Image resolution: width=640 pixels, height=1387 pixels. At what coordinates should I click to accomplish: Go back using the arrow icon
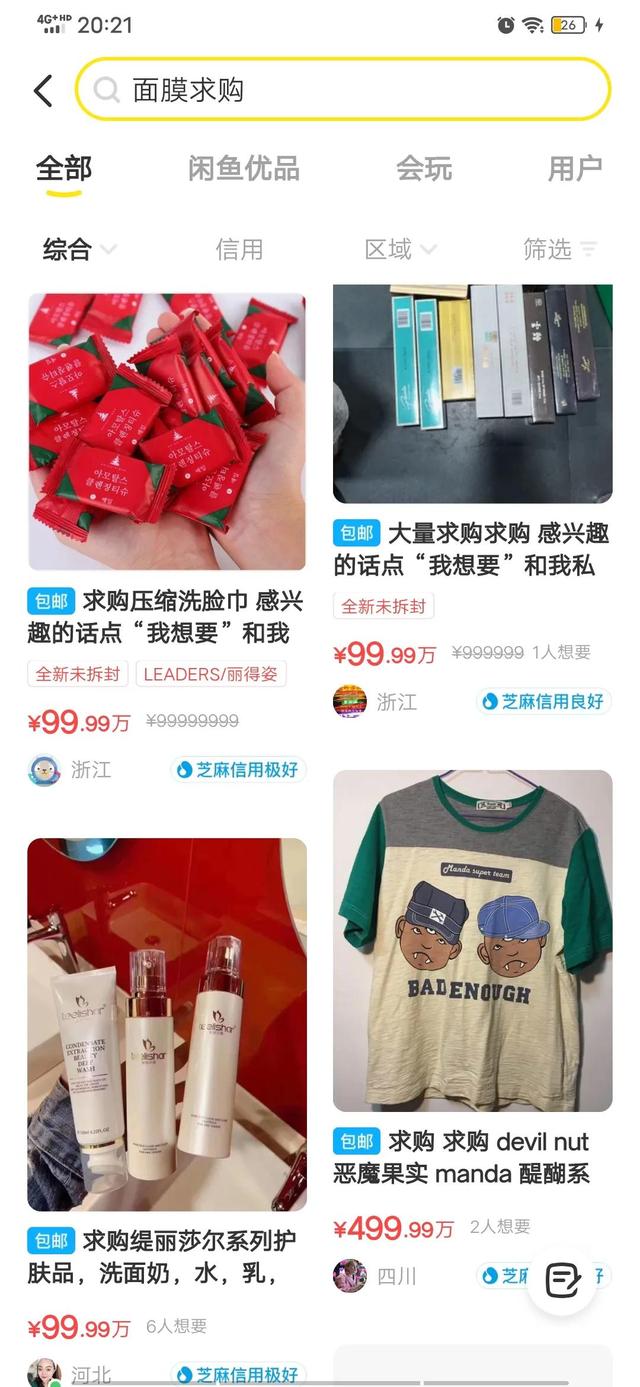pyautogui.click(x=43, y=91)
